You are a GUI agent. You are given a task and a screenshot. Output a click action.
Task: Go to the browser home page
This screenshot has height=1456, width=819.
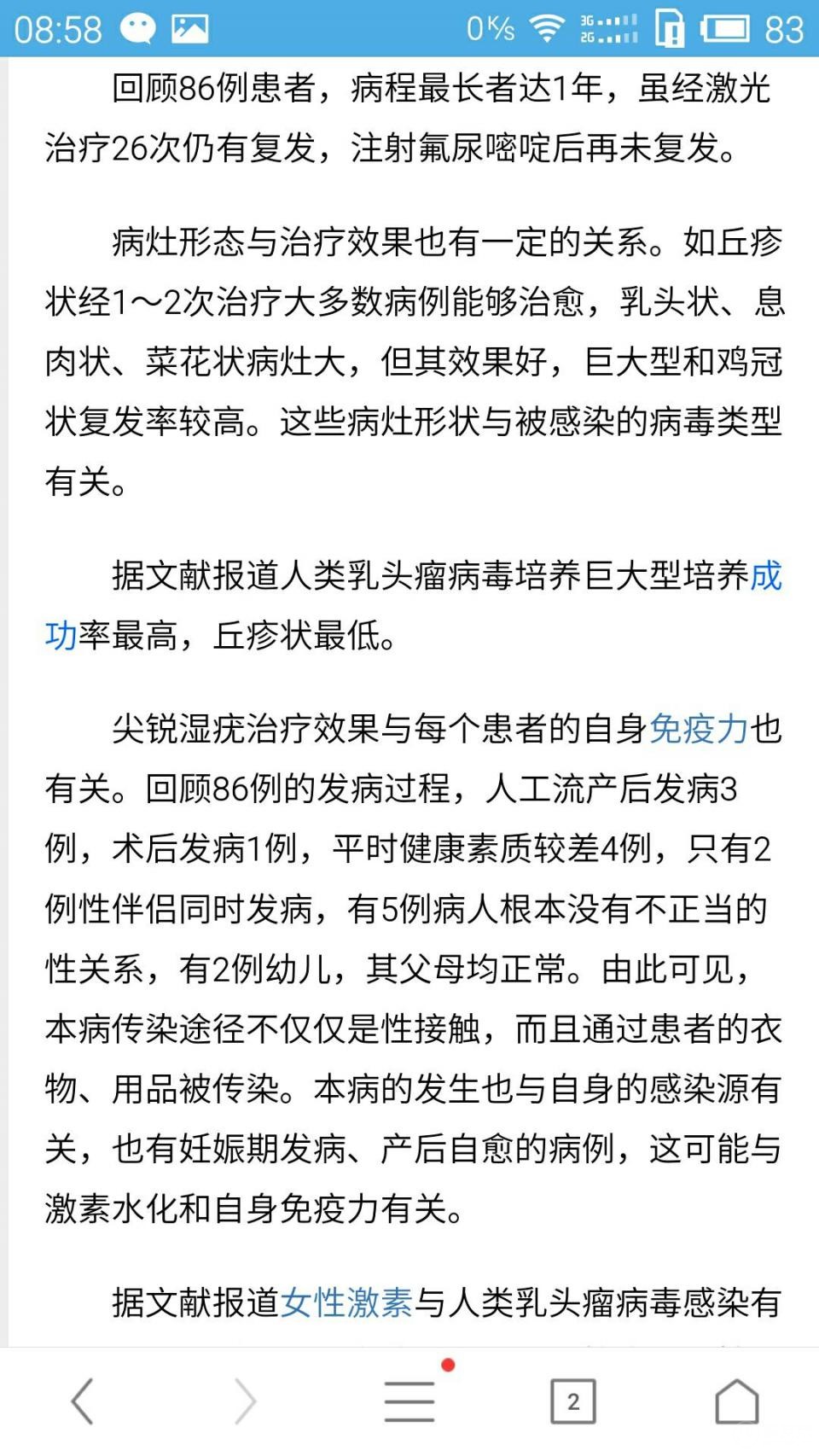pos(737,1401)
